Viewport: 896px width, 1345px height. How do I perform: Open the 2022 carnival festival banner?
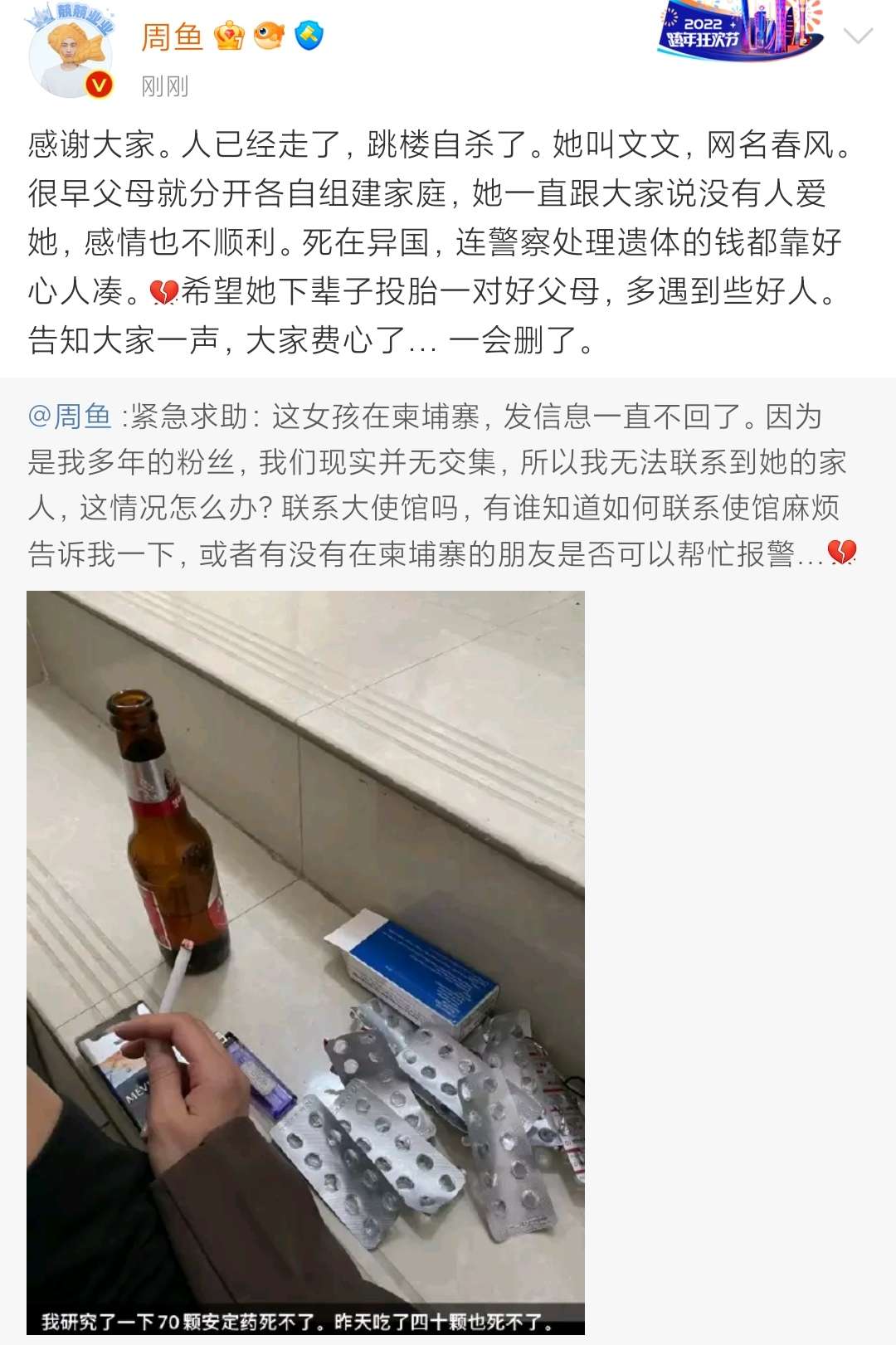point(740,32)
